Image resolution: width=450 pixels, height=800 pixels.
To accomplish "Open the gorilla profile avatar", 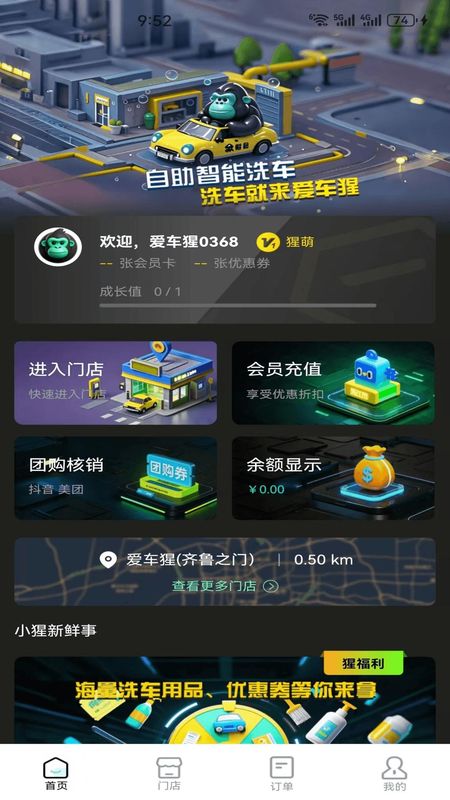I will click(58, 247).
